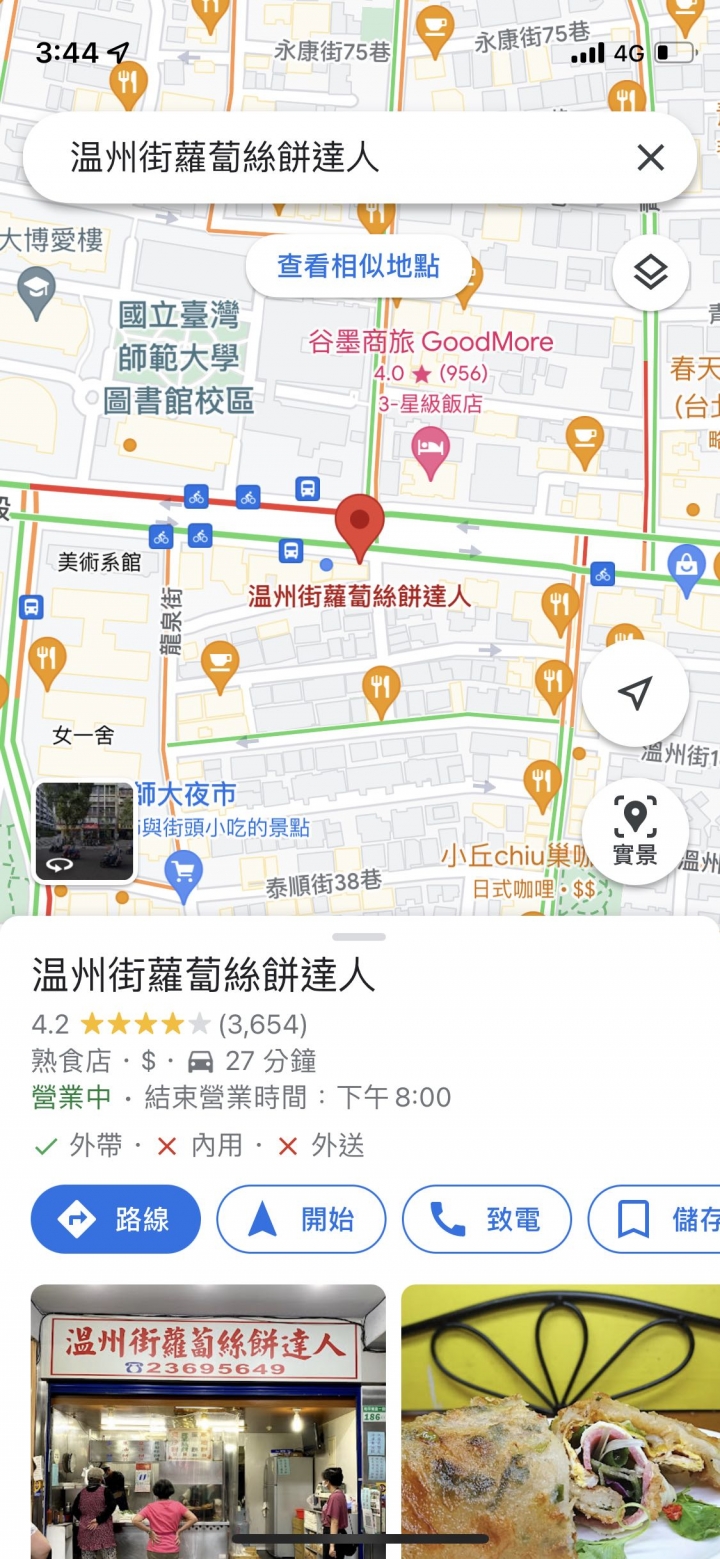Viewport: 720px width, 1559px height.
Task: Tap the search box for 温州街蘿蔔絲餅達人
Action: (x=330, y=158)
